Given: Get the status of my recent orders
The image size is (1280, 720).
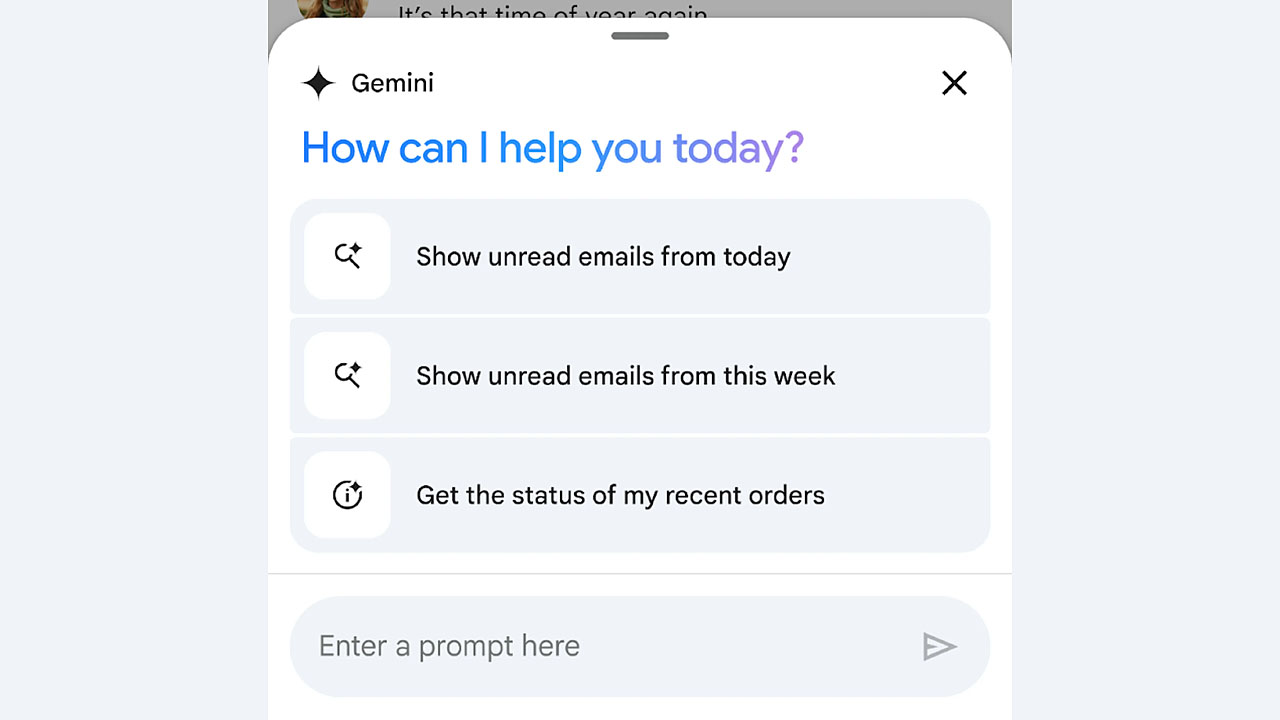Looking at the screenshot, I should click(x=640, y=495).
